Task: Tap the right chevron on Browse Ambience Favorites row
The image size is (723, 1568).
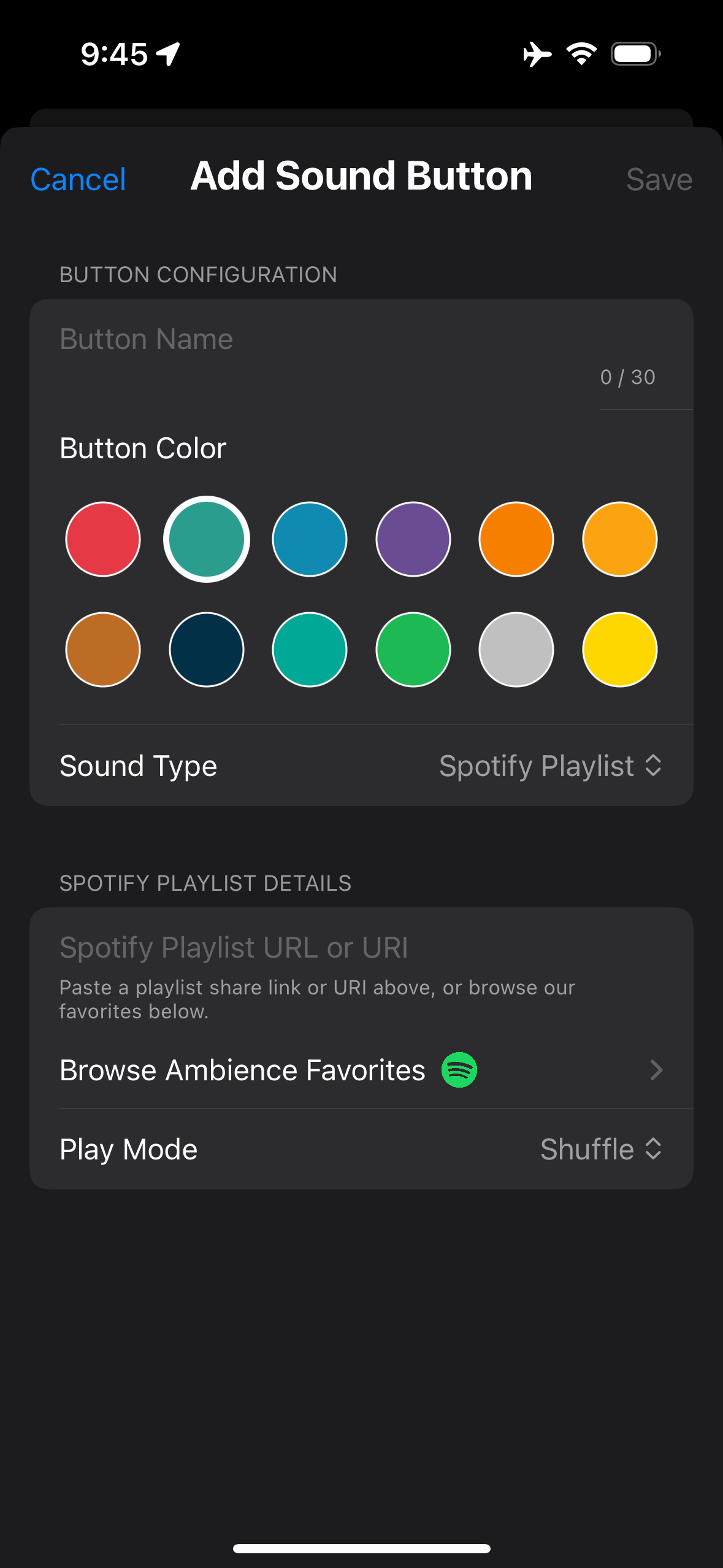Action: coord(657,1070)
